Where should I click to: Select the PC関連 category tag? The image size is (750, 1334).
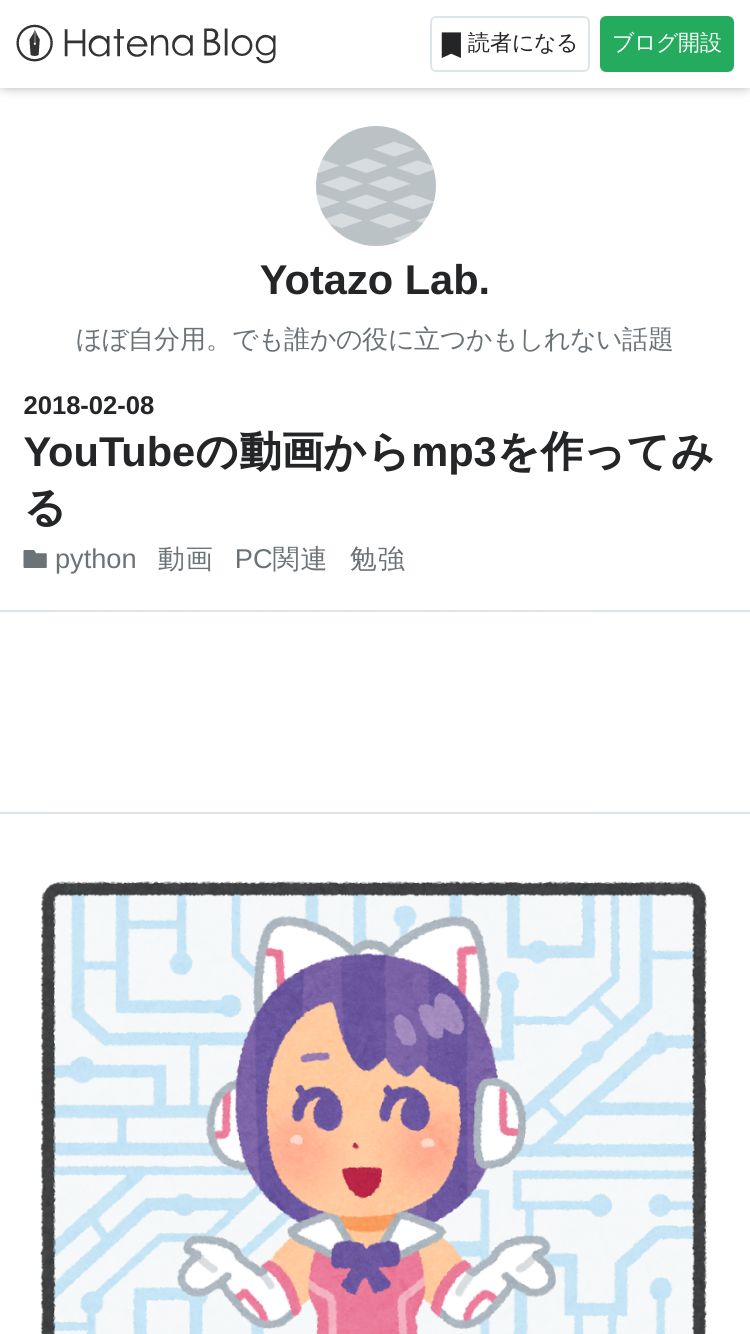pos(280,559)
